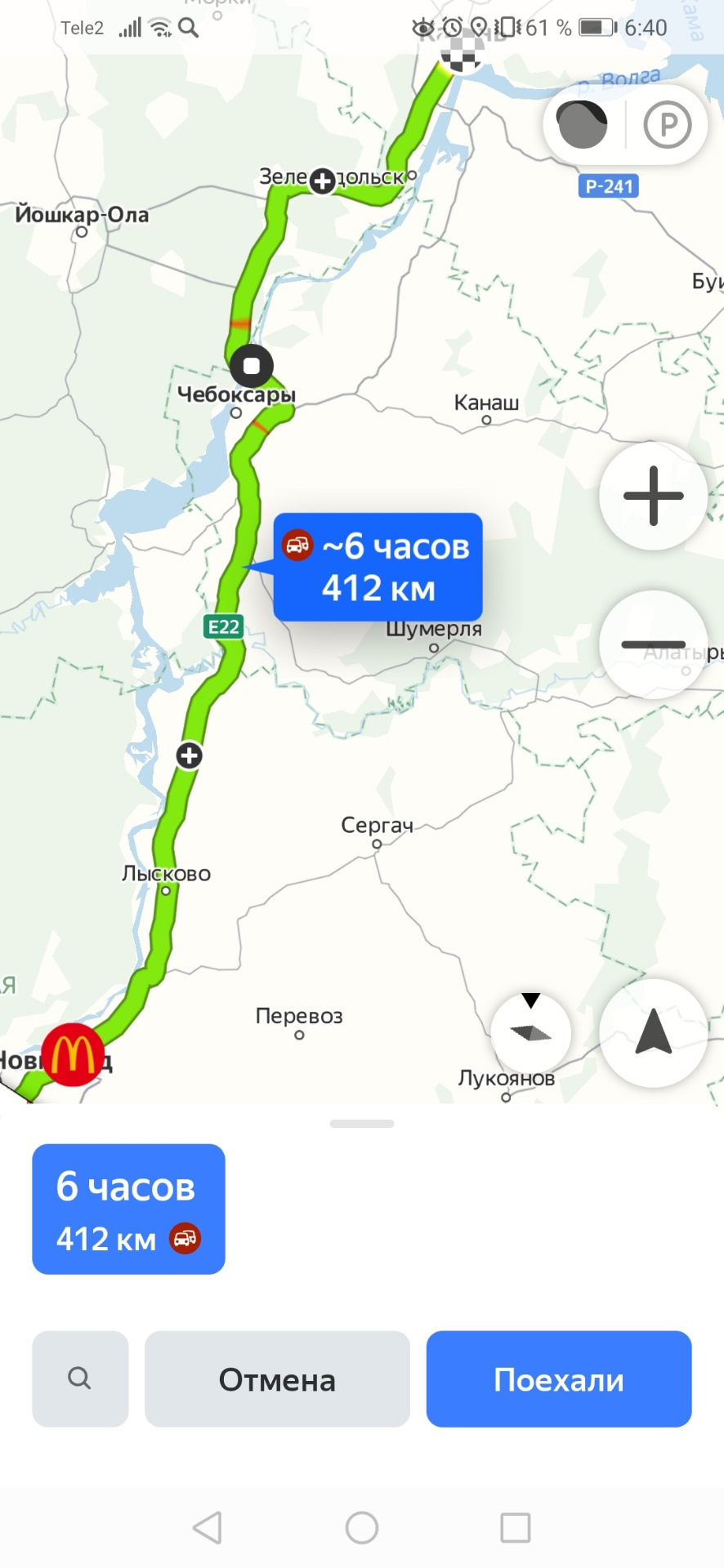The height and width of the screenshot is (1568, 724).
Task: Tap the compass to reset orientation
Action: click(531, 1031)
